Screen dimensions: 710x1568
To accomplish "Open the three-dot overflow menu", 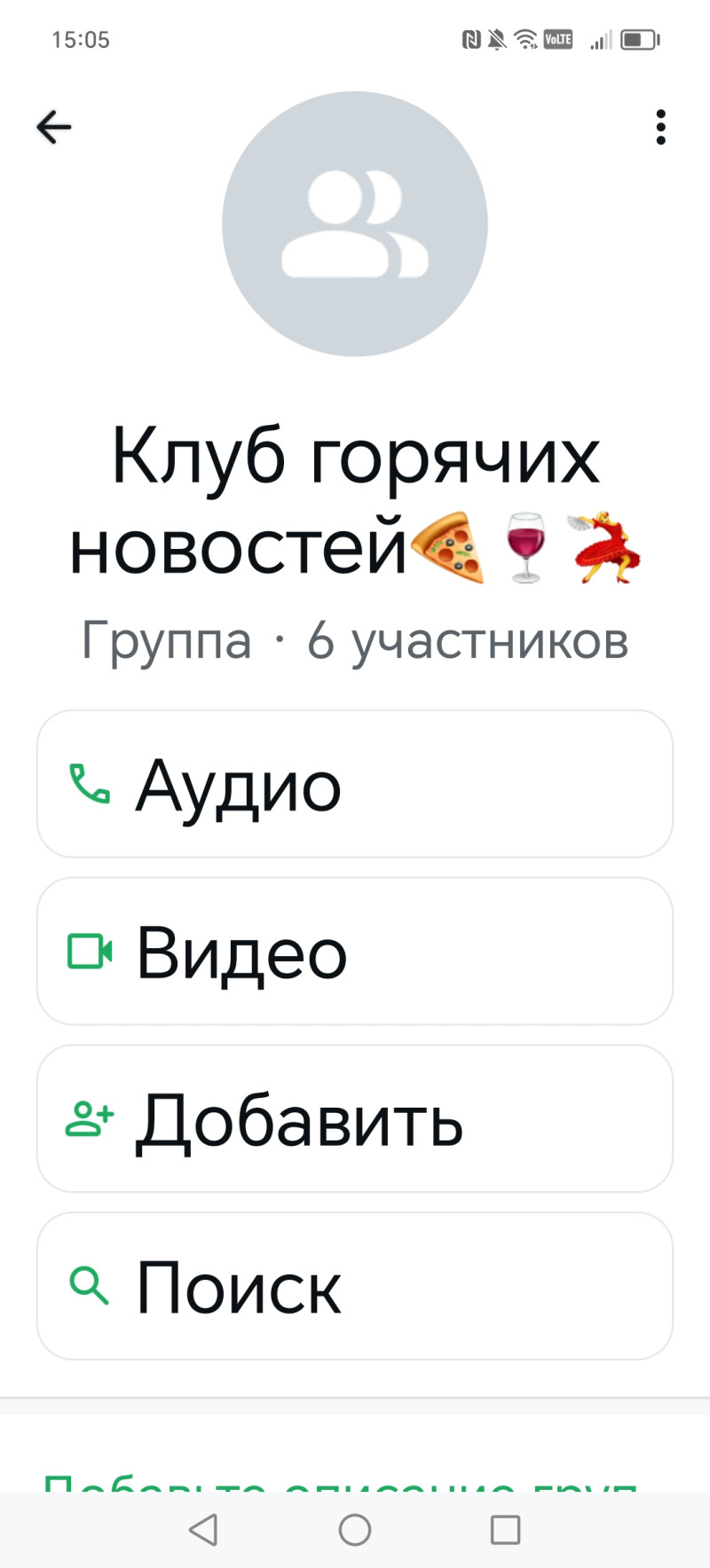I will [660, 127].
